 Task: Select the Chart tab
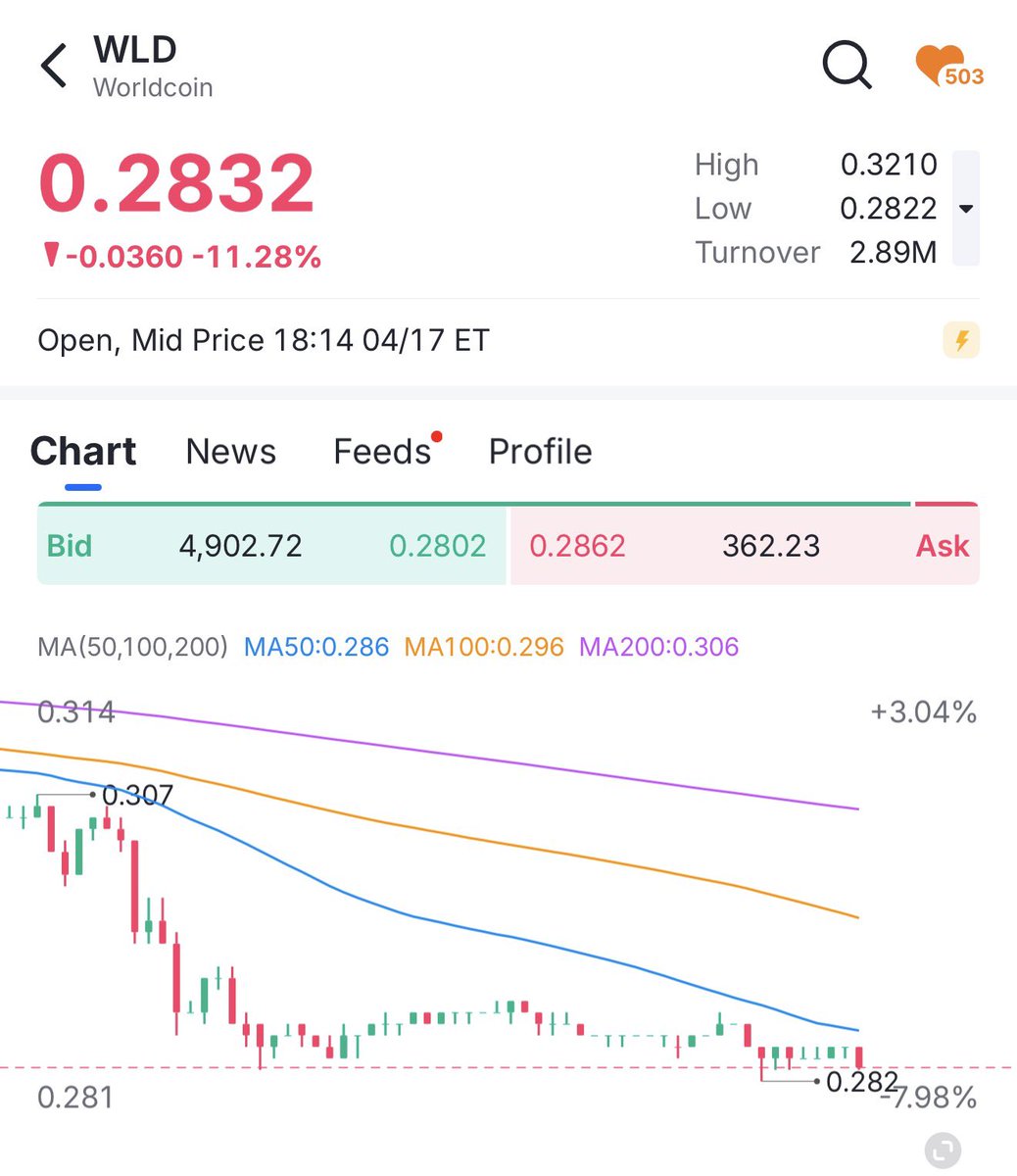83,452
